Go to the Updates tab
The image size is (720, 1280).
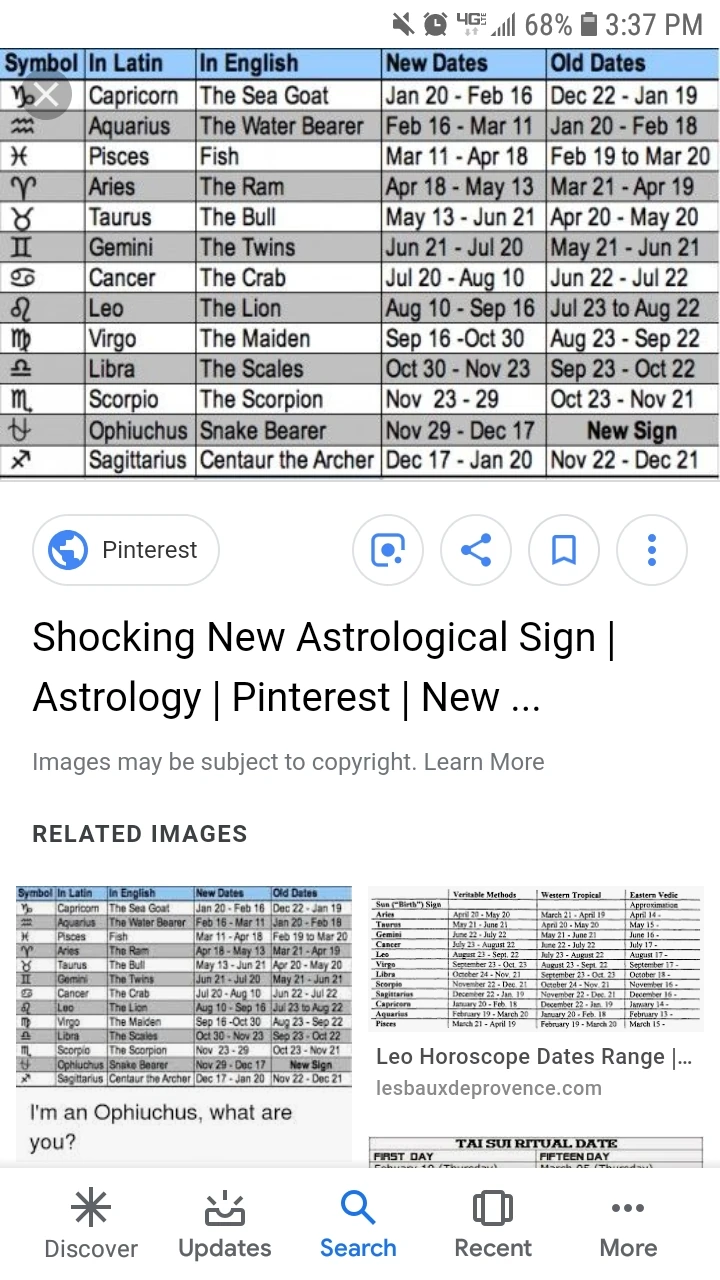click(225, 1226)
